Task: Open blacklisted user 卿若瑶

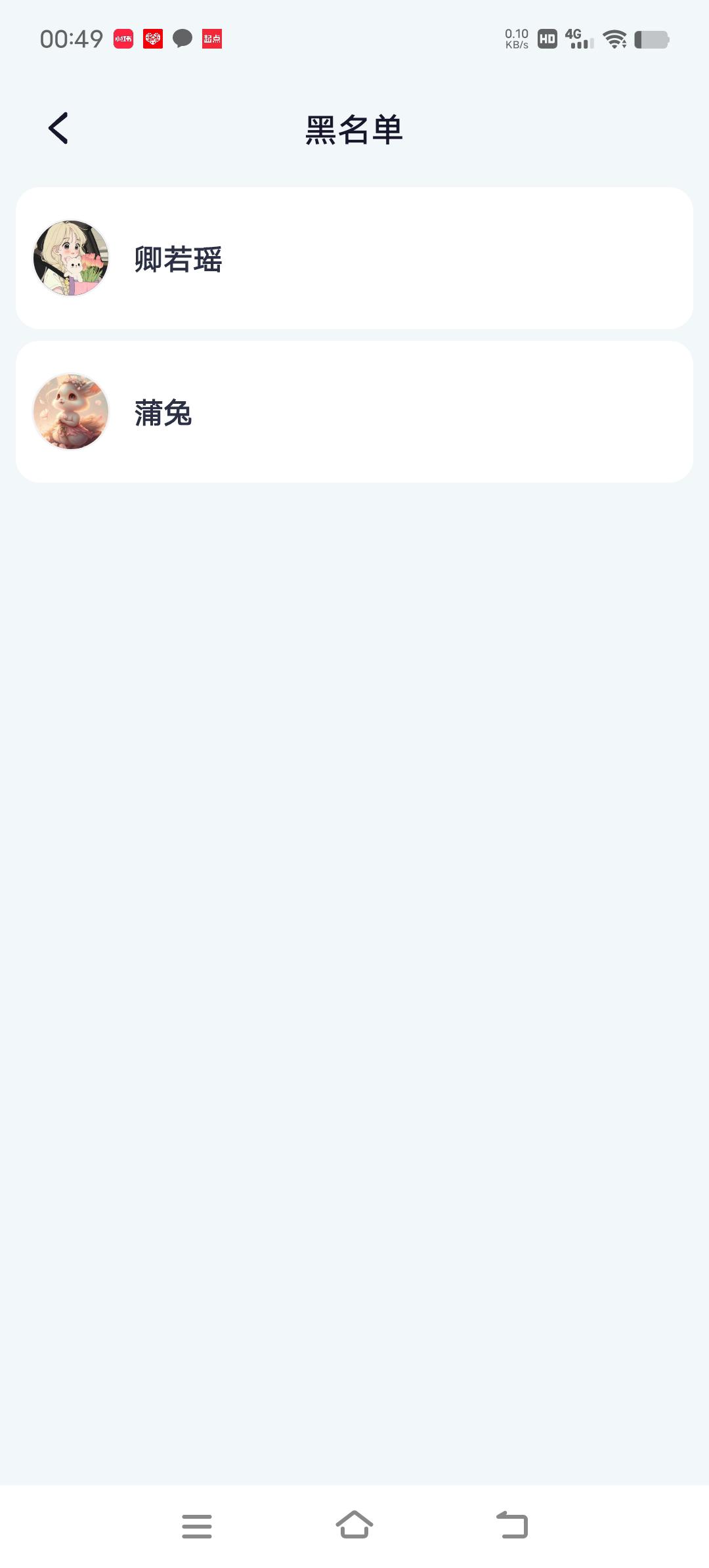Action: point(354,258)
